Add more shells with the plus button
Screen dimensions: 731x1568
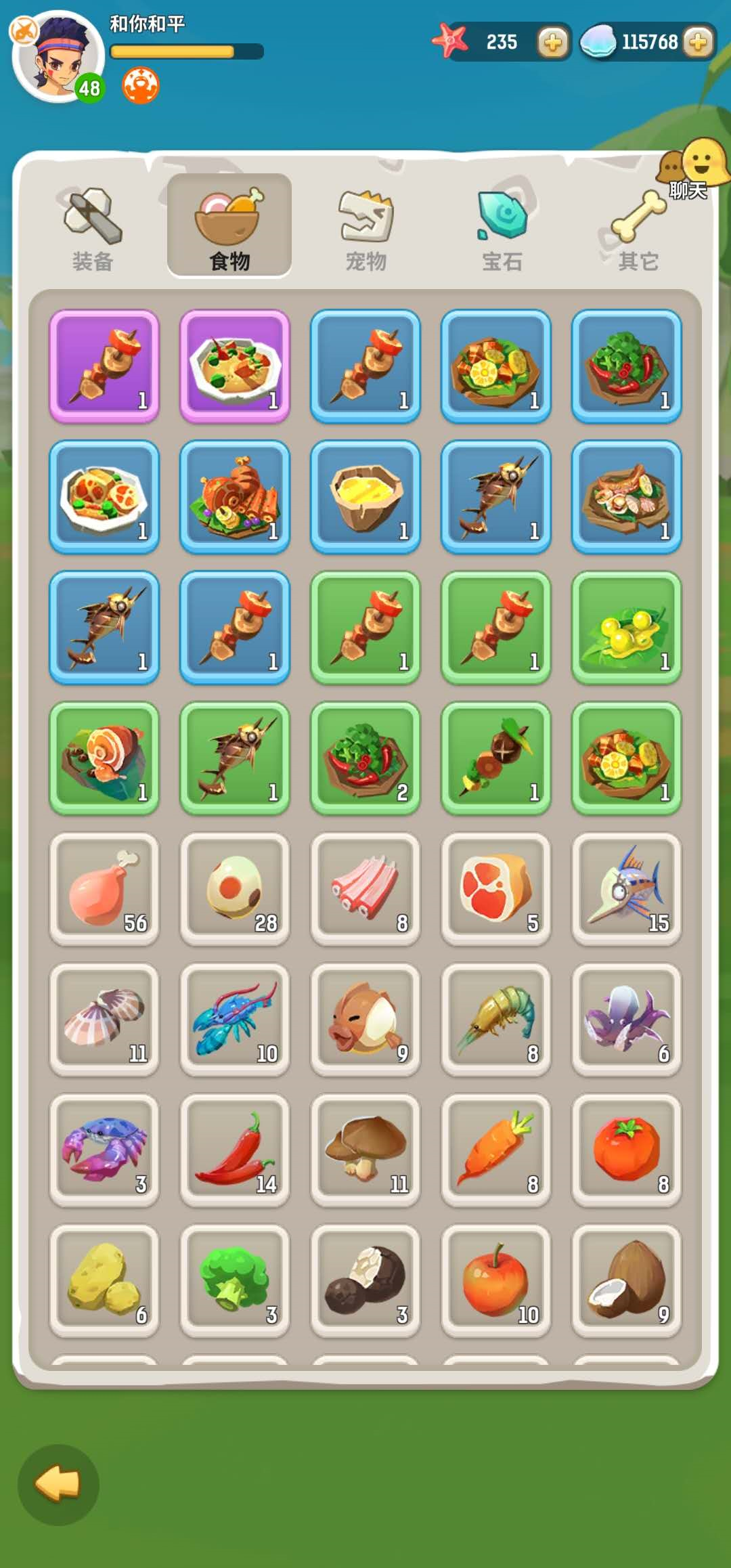[698, 43]
